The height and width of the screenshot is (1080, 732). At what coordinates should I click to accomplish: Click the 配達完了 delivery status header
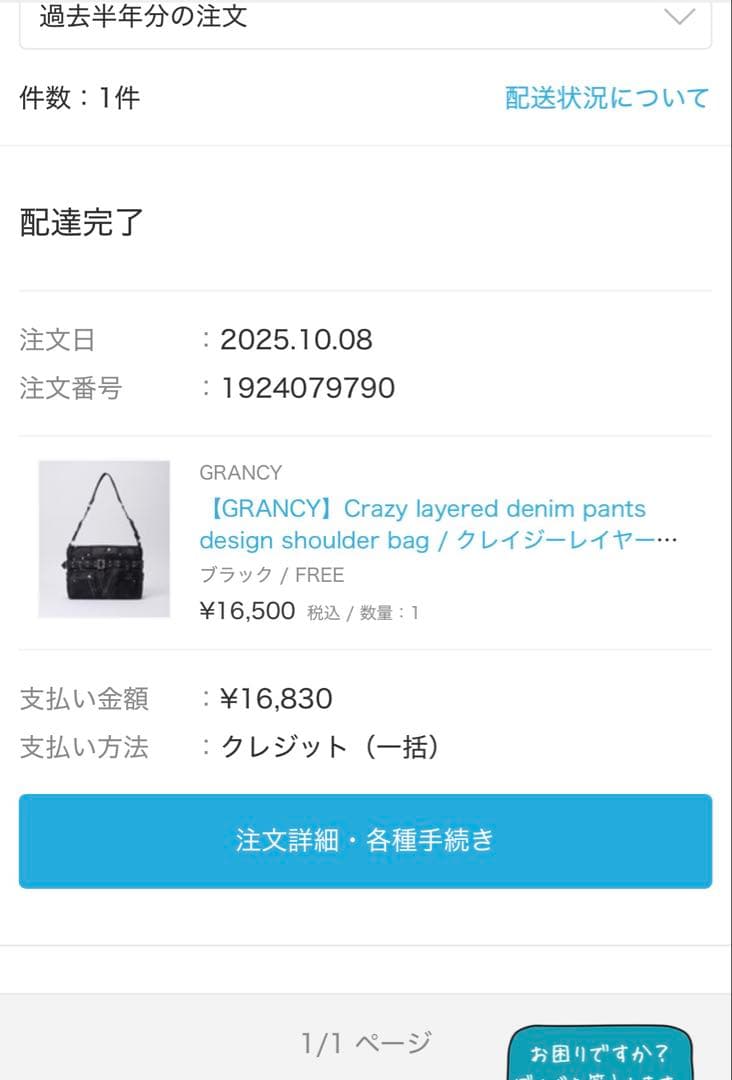[x=78, y=224]
